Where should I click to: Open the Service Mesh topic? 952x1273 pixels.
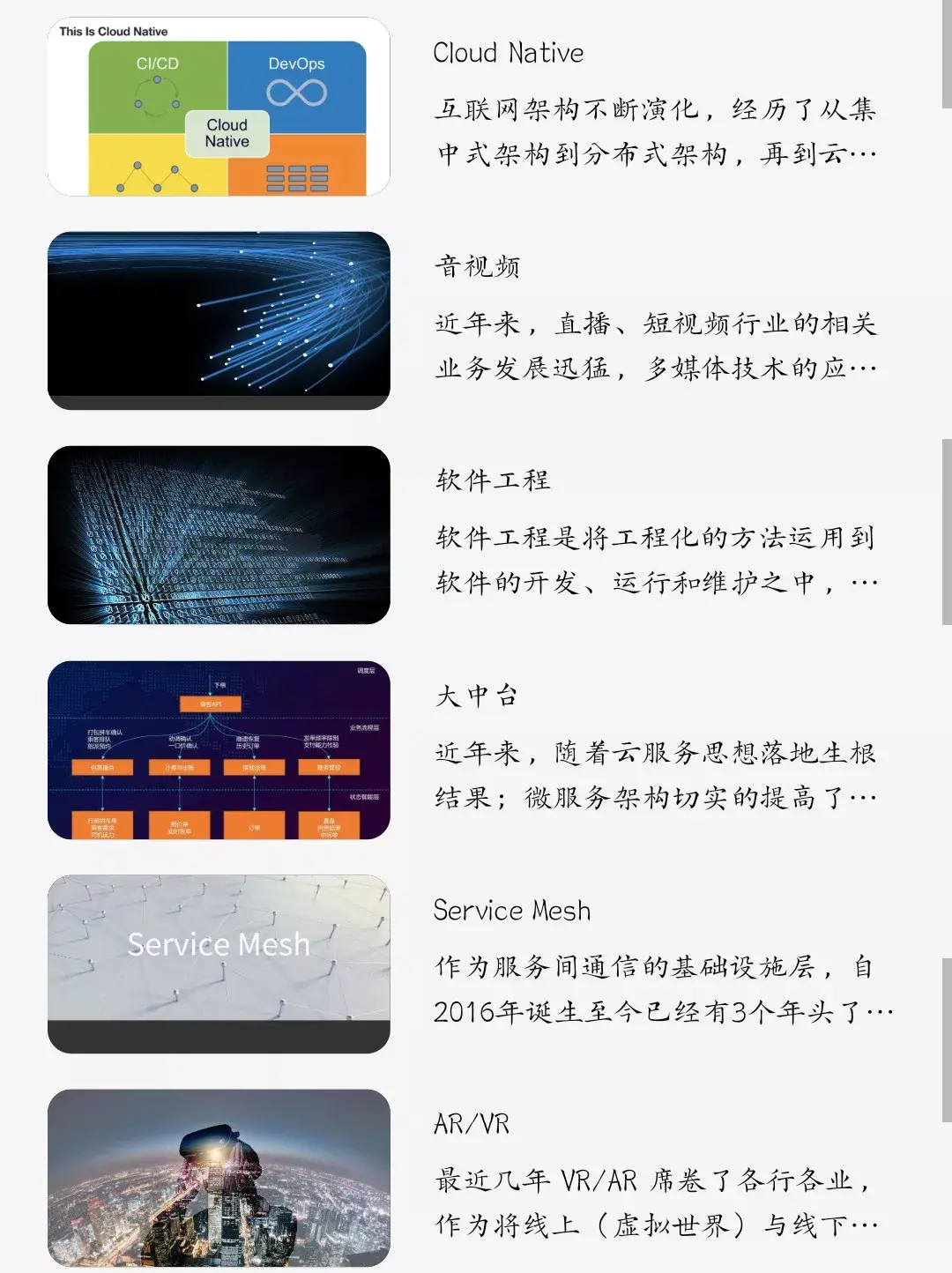(511, 911)
